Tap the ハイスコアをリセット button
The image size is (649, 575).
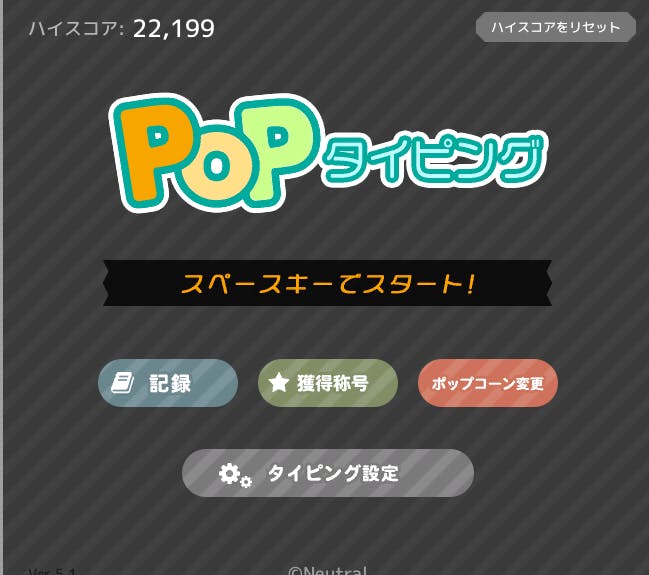tap(555, 27)
